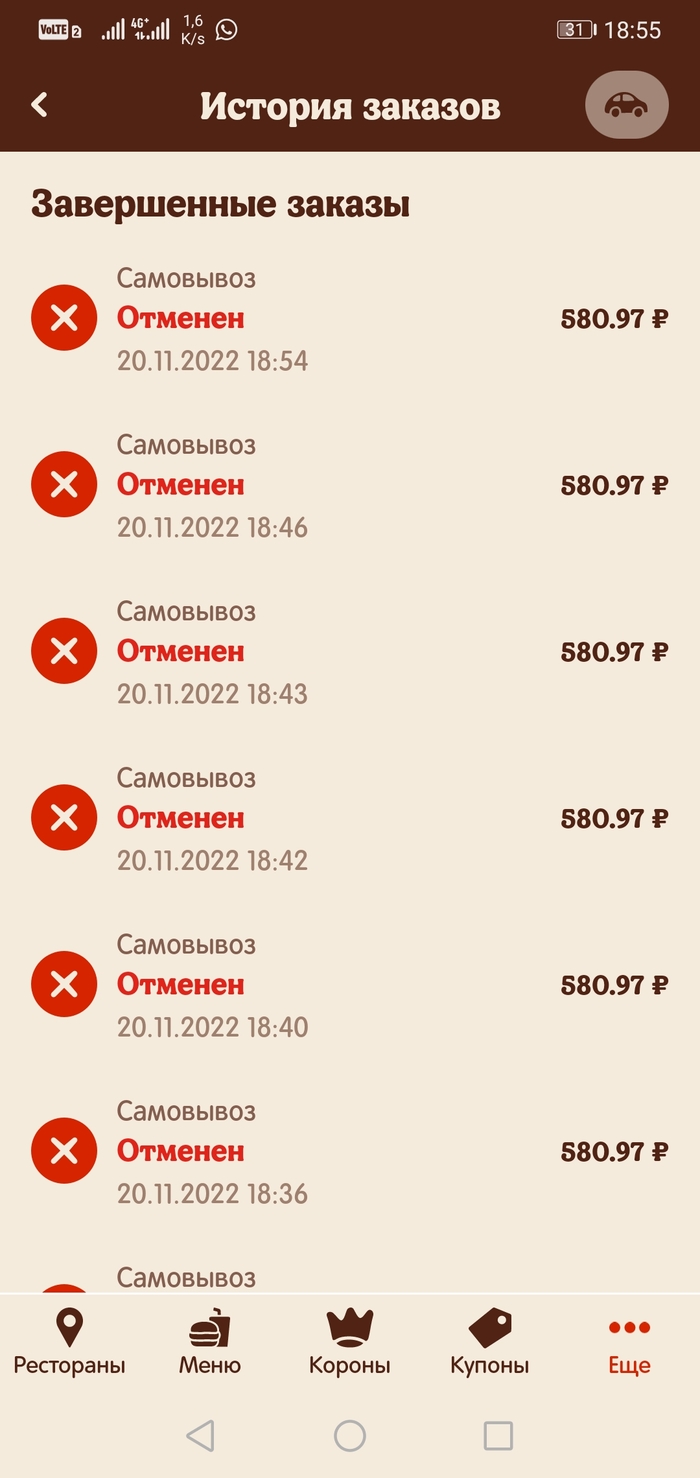
Task: View the order placed at 18:43
Action: click(349, 652)
